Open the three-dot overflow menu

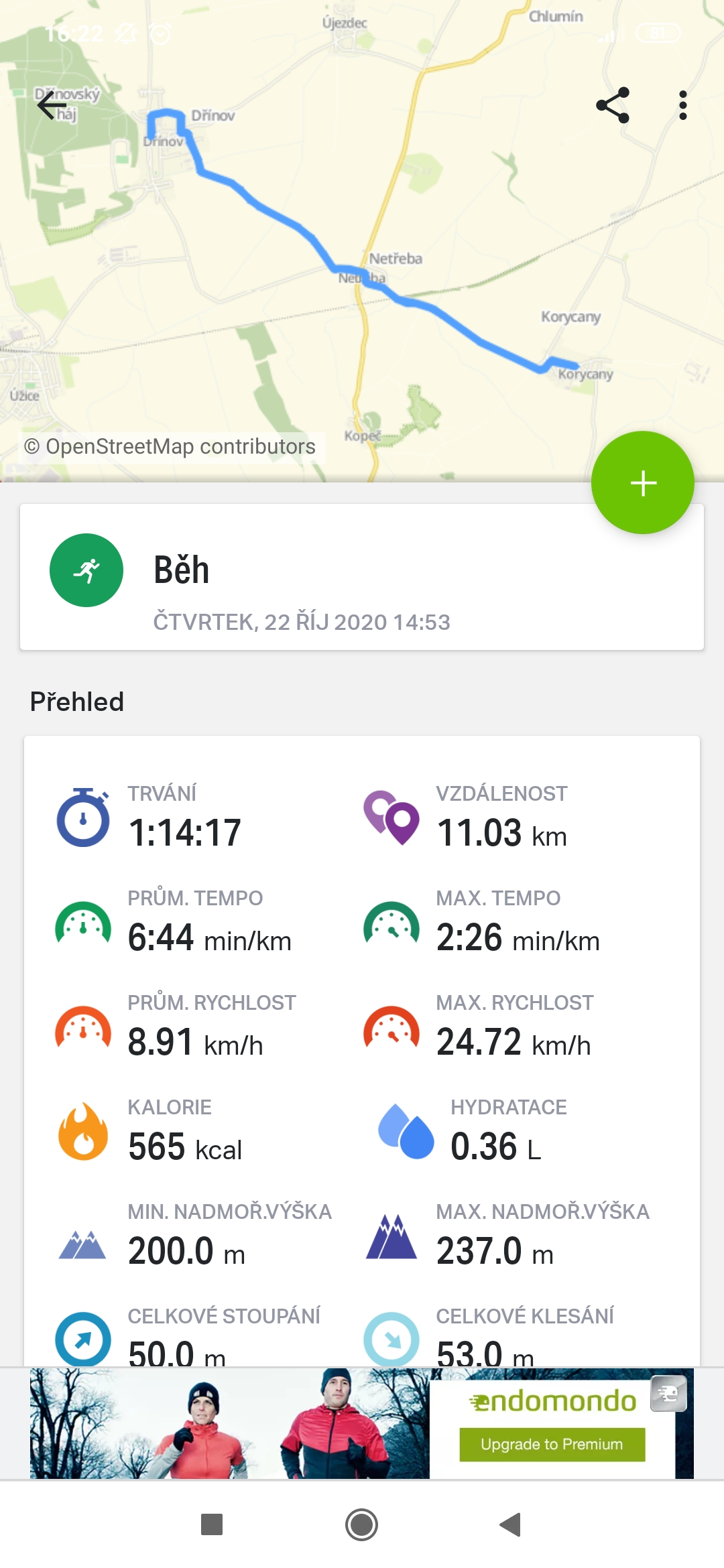tap(682, 105)
